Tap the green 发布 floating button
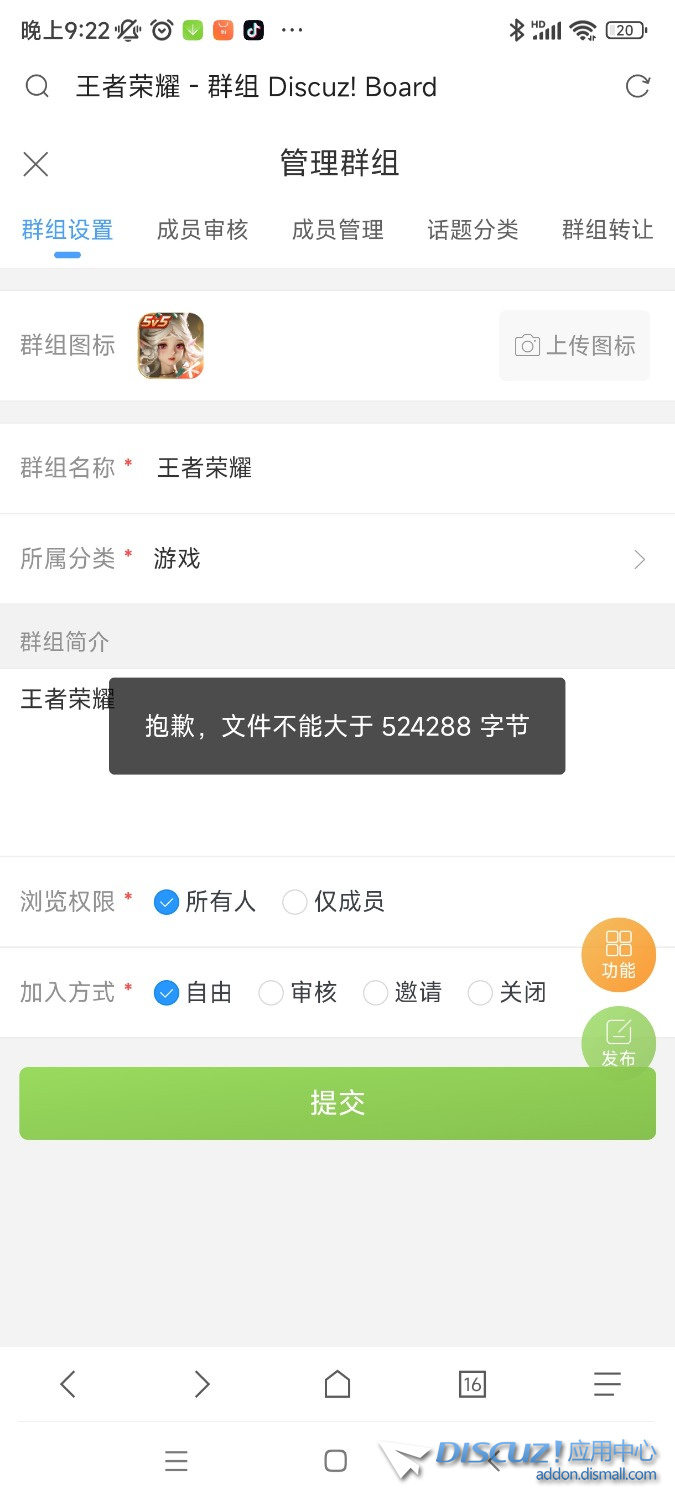675x1500 pixels. coord(619,1042)
